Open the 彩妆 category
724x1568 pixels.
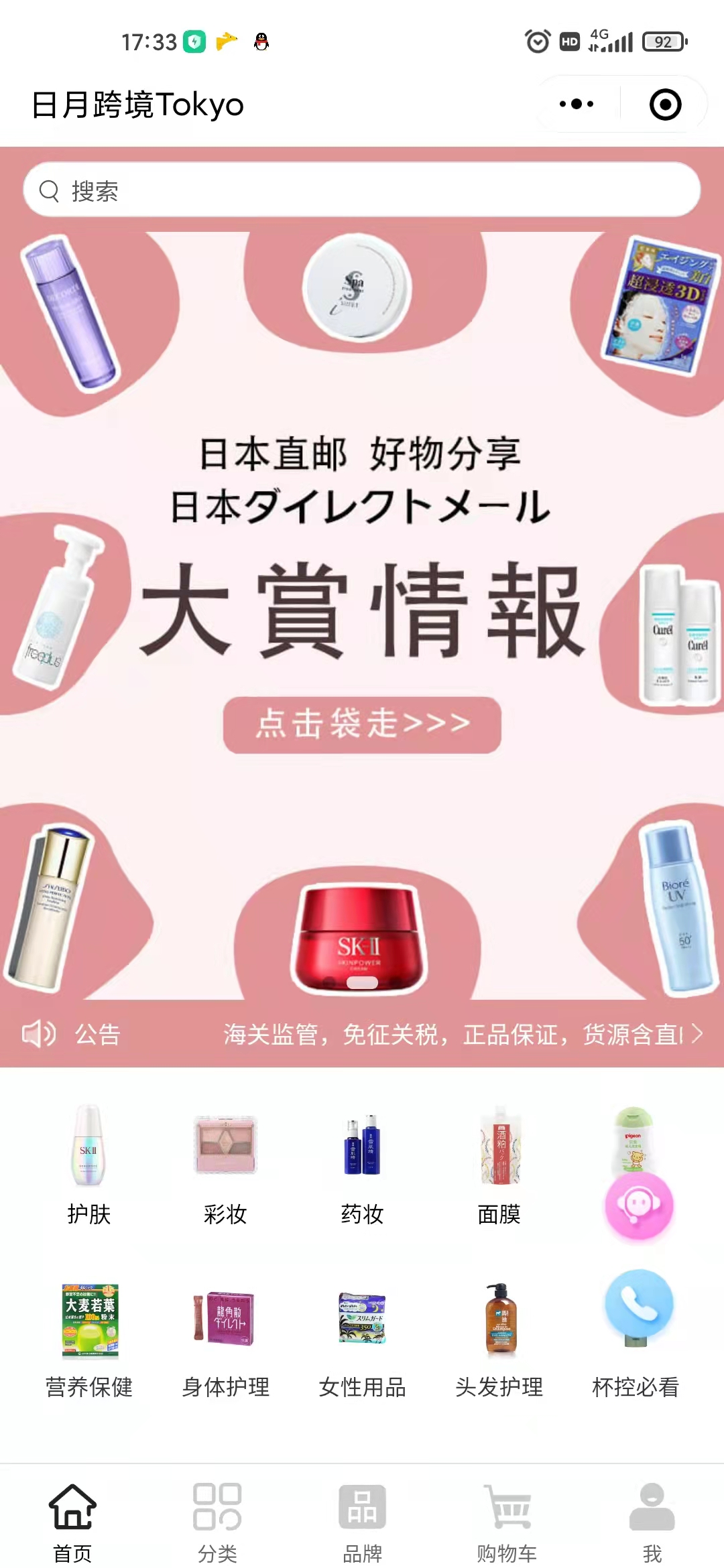(225, 1165)
